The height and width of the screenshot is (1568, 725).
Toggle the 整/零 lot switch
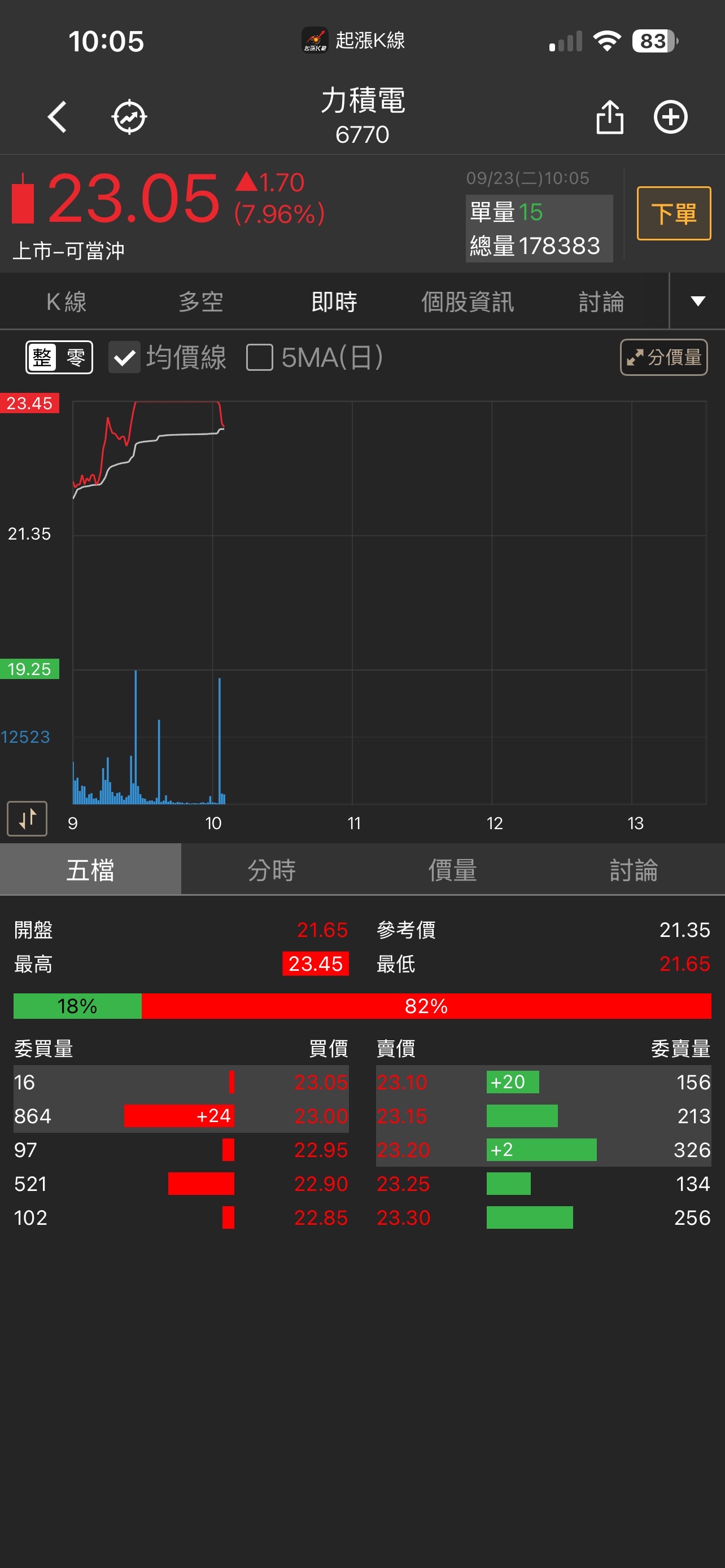click(x=59, y=357)
